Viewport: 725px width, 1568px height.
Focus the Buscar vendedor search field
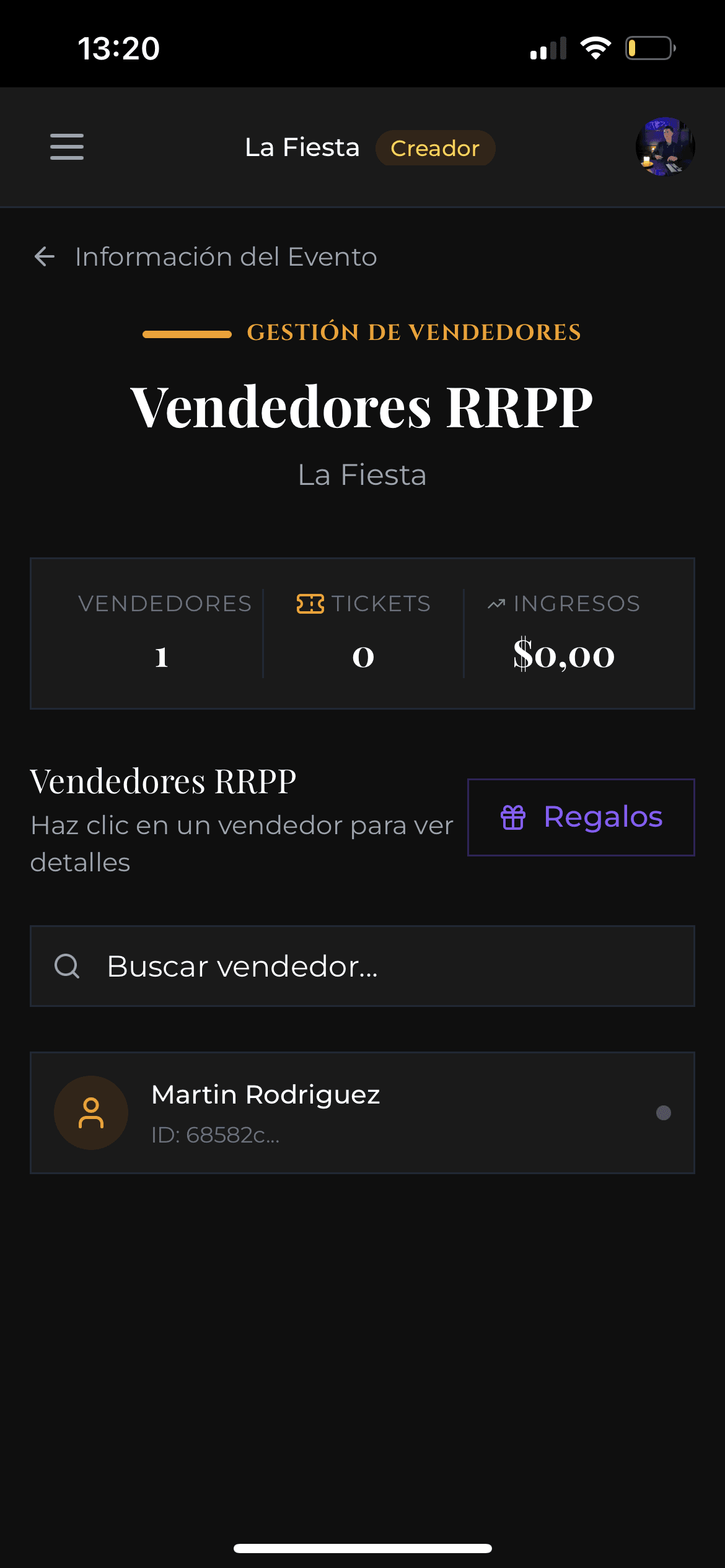point(372,966)
